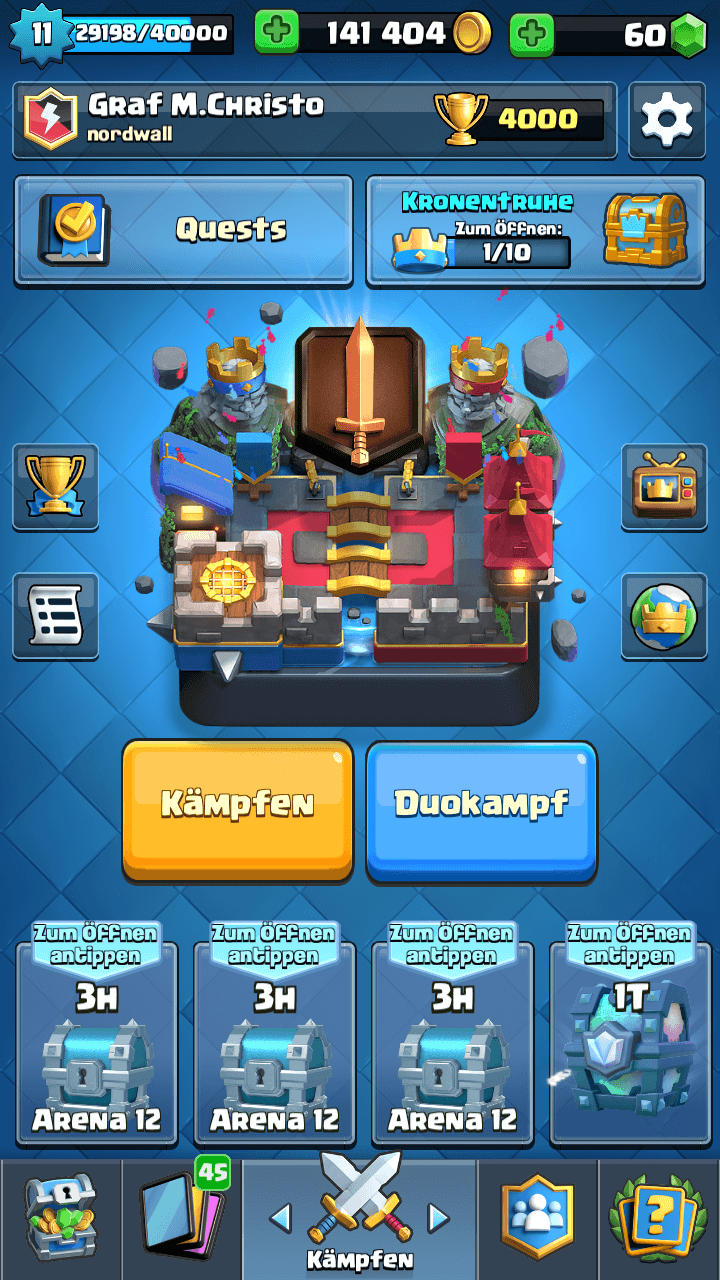
Task: Unlock the 1T legendary chest slot
Action: pyautogui.click(x=630, y=1040)
